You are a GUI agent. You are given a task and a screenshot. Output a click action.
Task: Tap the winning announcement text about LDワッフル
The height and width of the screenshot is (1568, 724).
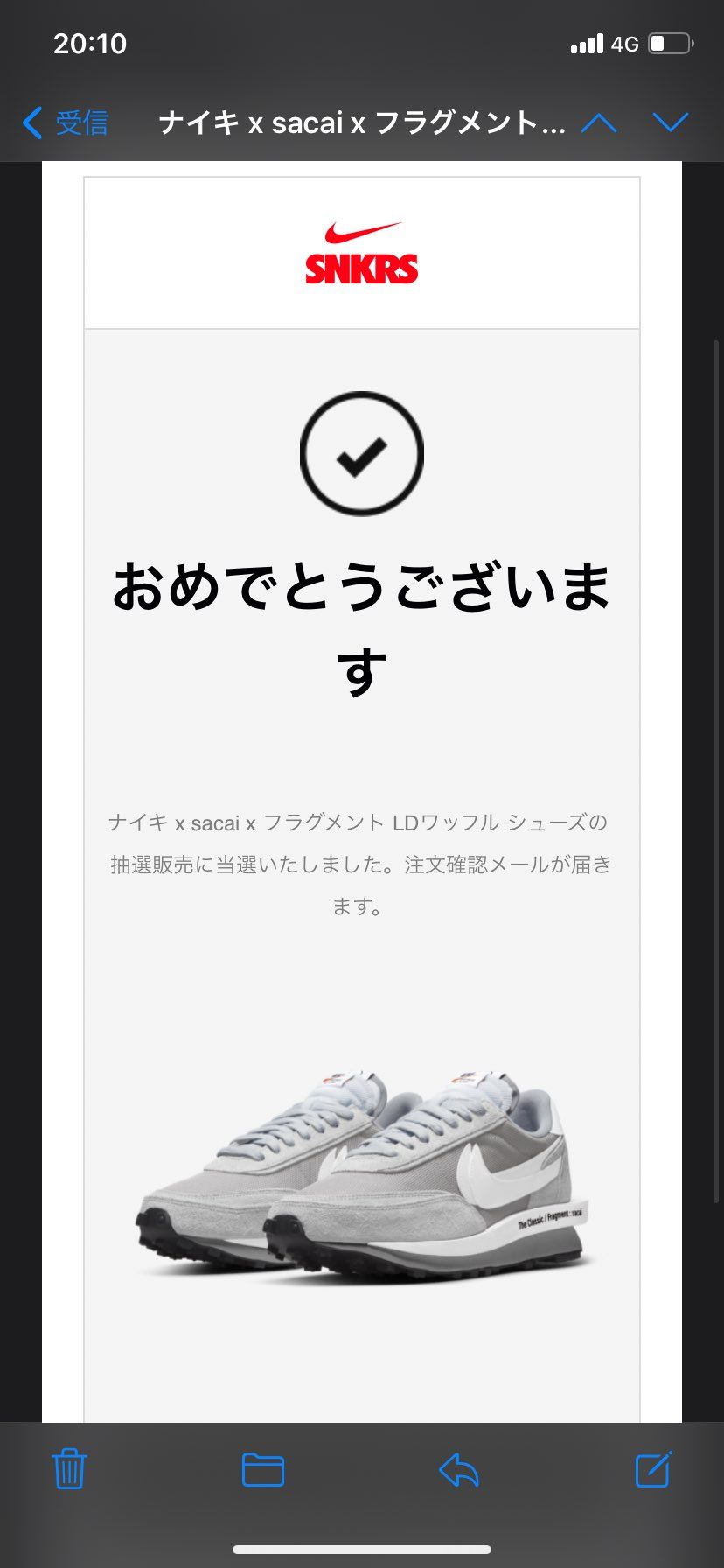pos(361,864)
